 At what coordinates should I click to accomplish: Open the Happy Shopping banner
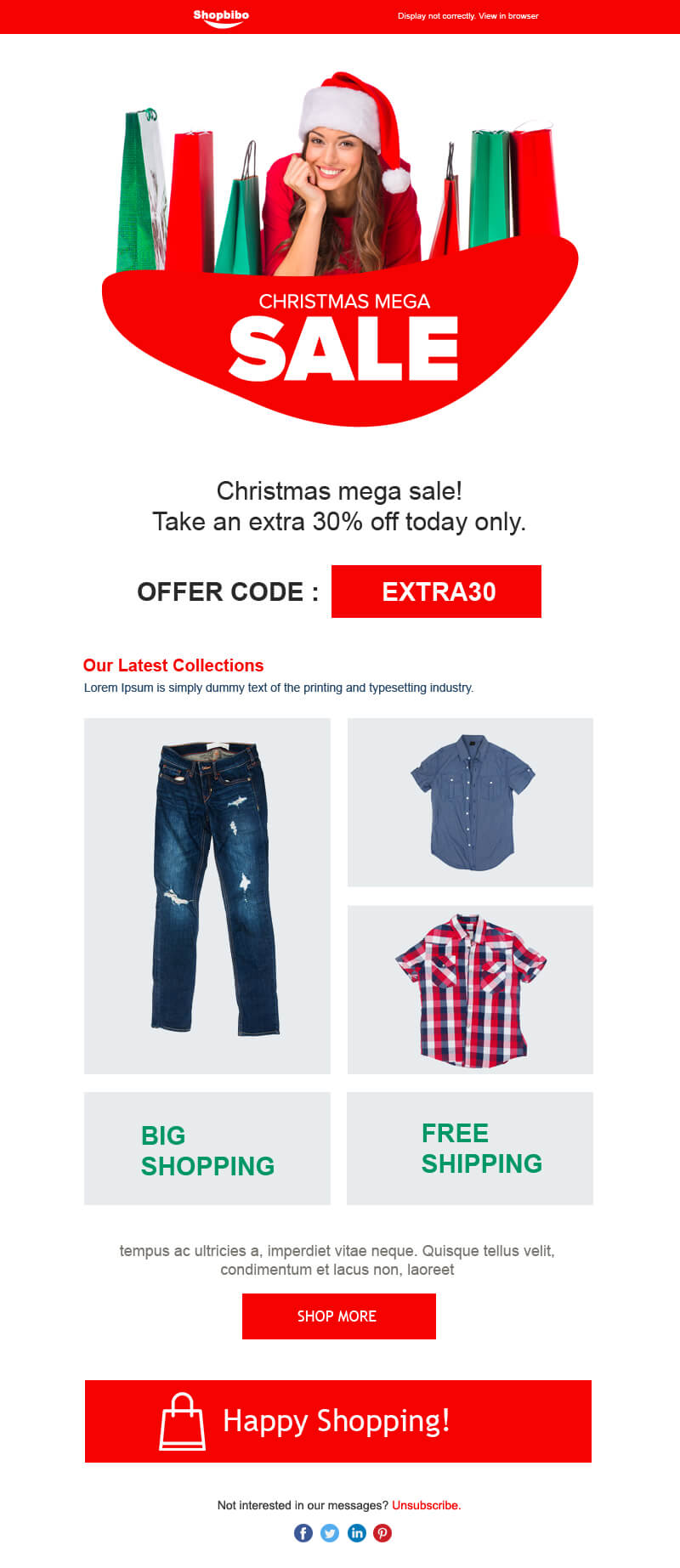click(x=338, y=1421)
